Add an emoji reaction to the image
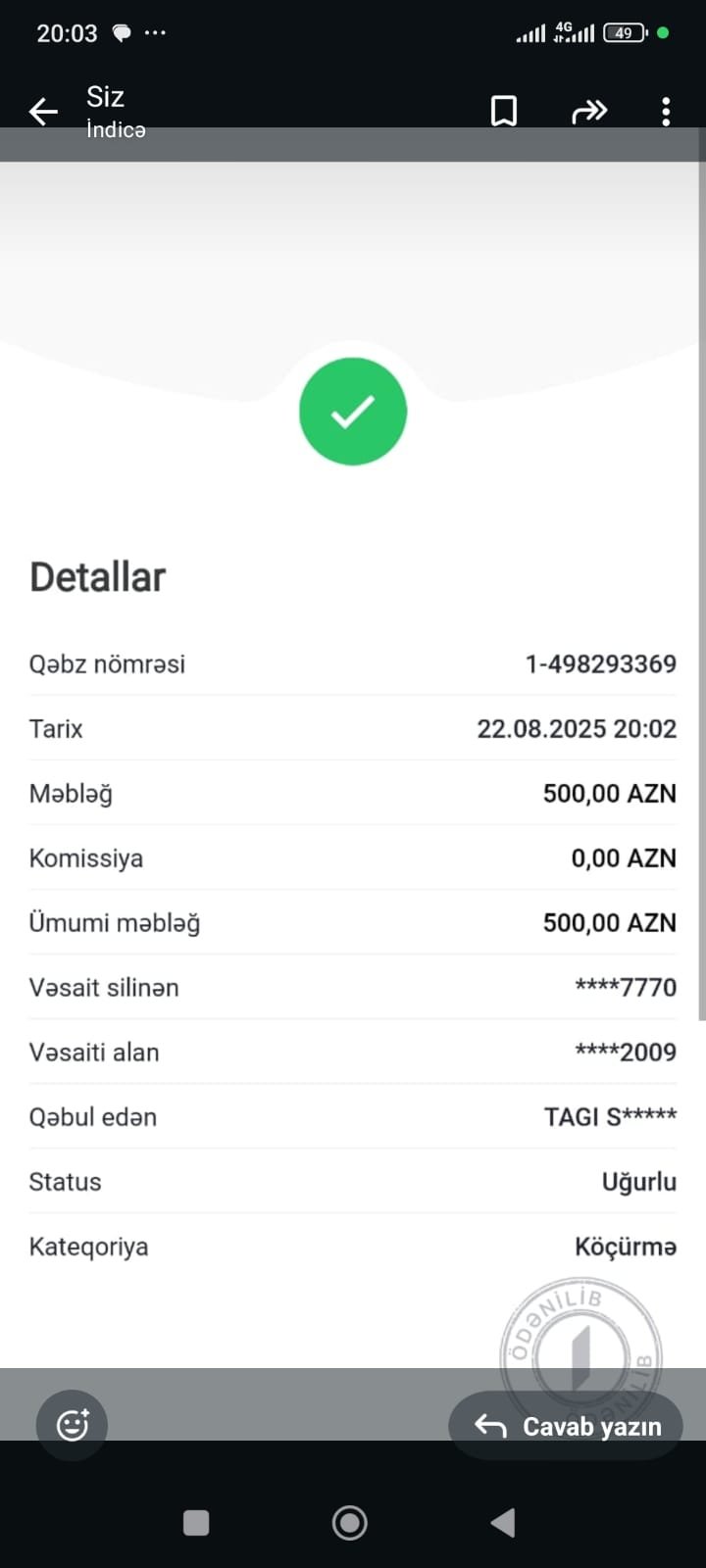 [72, 1424]
